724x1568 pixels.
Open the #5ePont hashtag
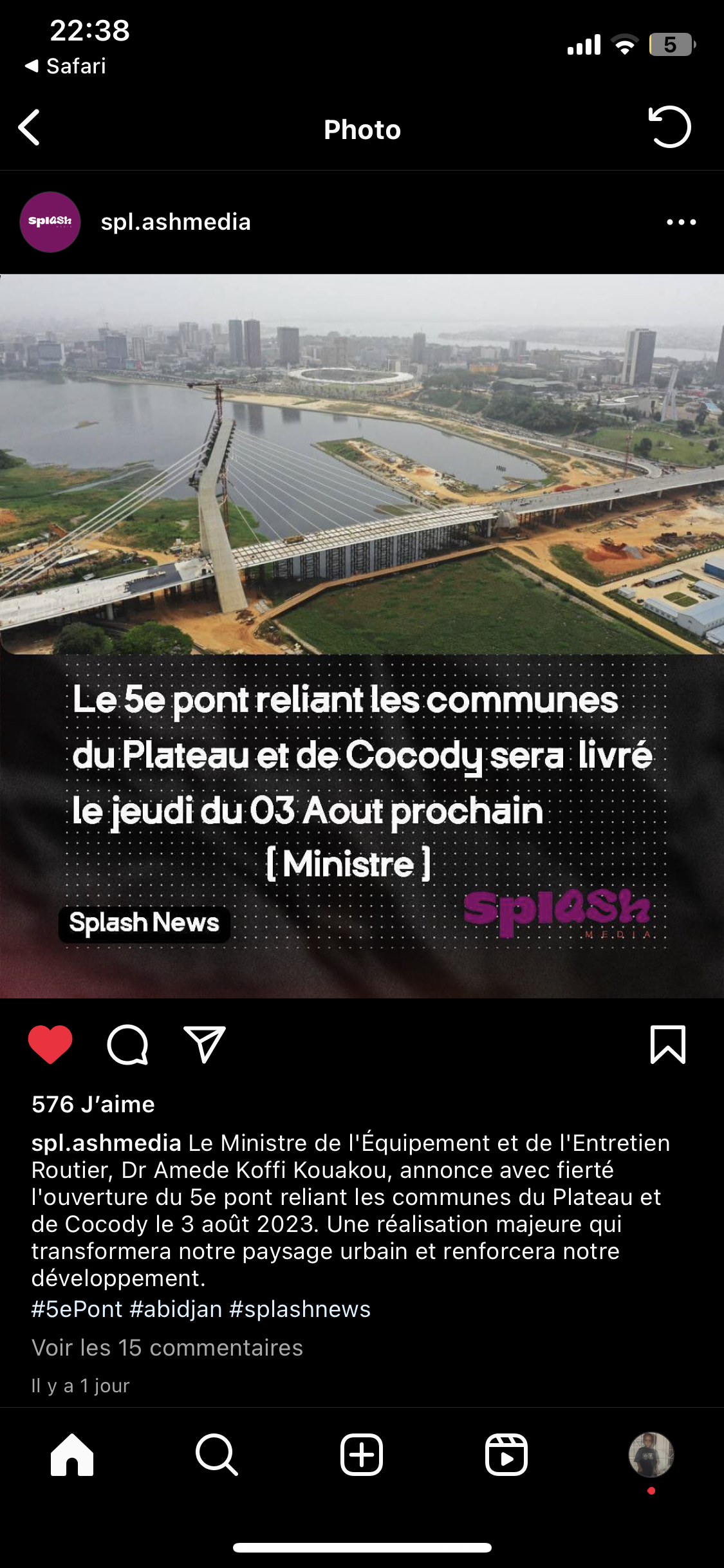(77, 1309)
